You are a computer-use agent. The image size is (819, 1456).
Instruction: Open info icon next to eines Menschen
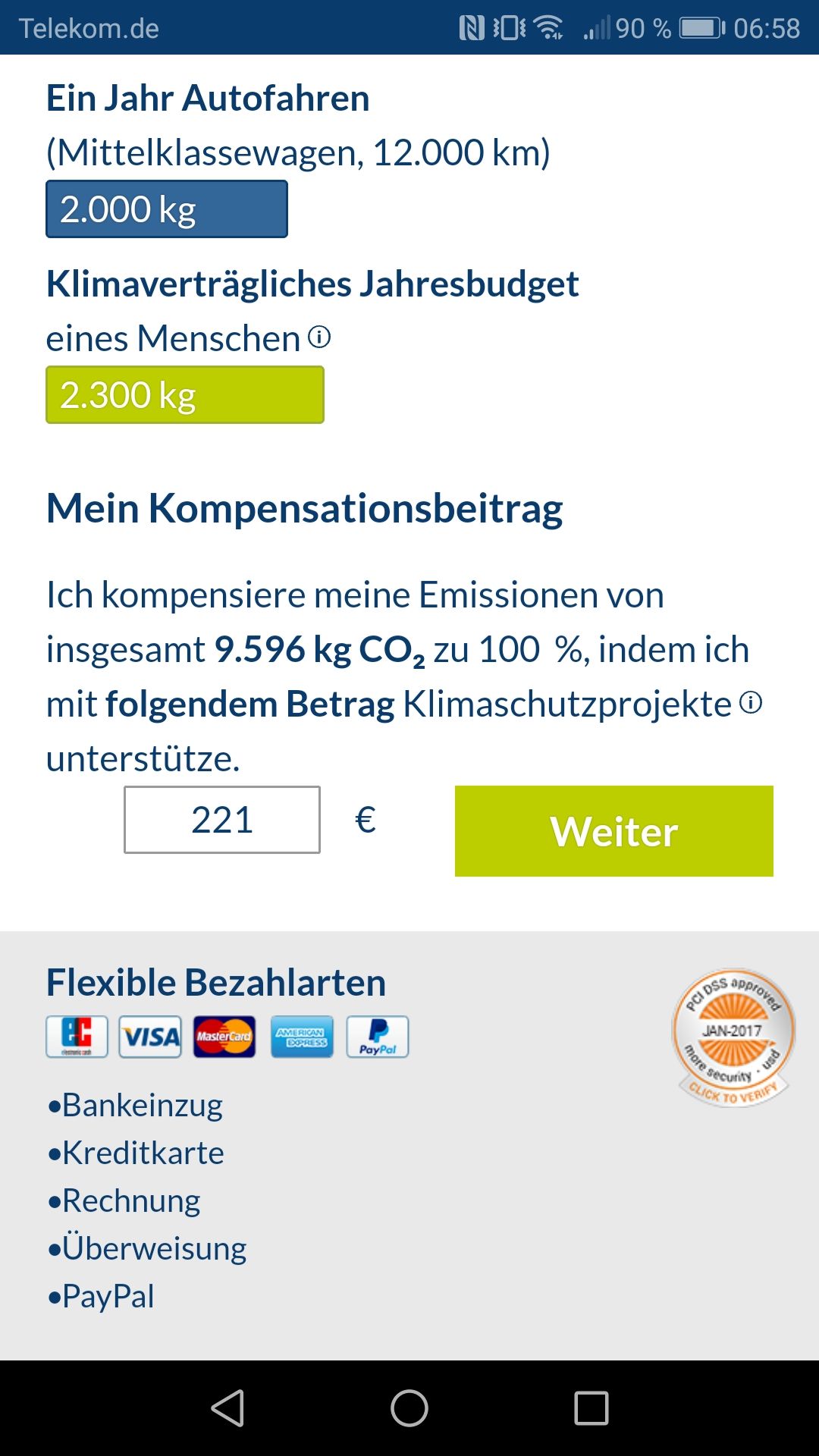tap(319, 337)
